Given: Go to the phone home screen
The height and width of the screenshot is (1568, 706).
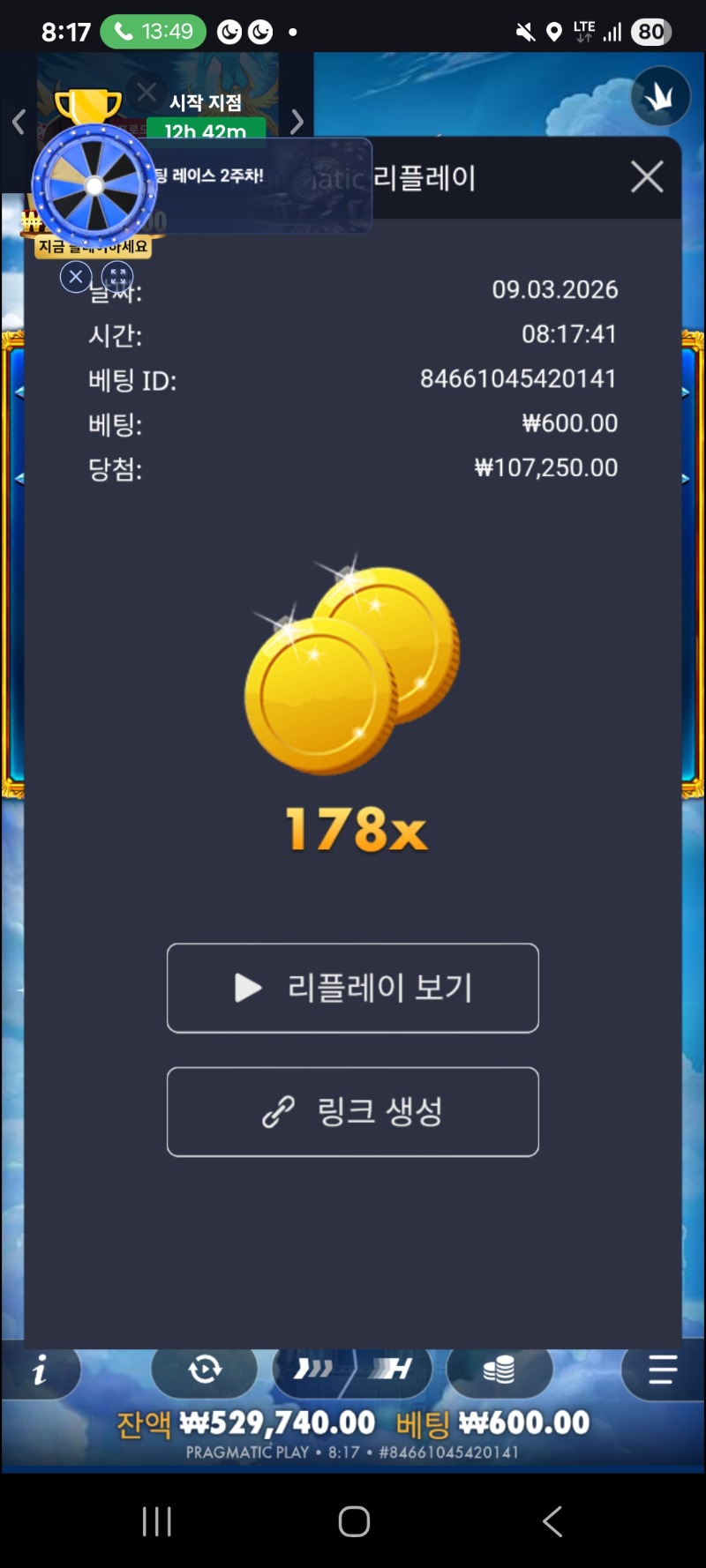Looking at the screenshot, I should coord(354,1521).
